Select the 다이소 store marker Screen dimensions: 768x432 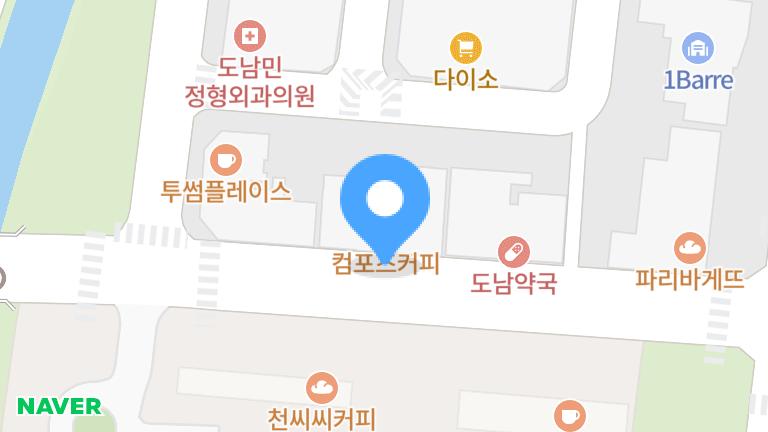pyautogui.click(x=466, y=48)
